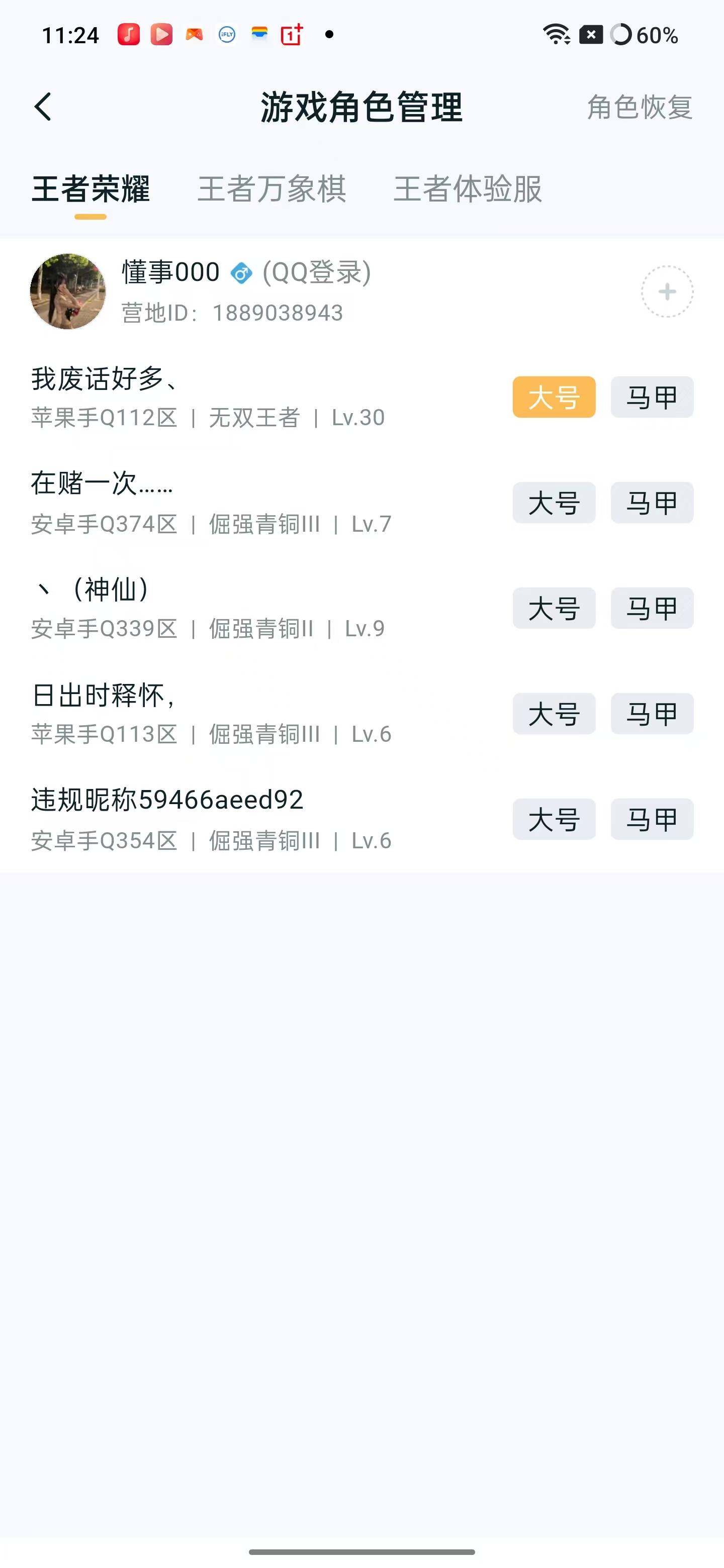Select the role 在赌一次……
Viewport: 724px width, 1568px height.
point(102,485)
